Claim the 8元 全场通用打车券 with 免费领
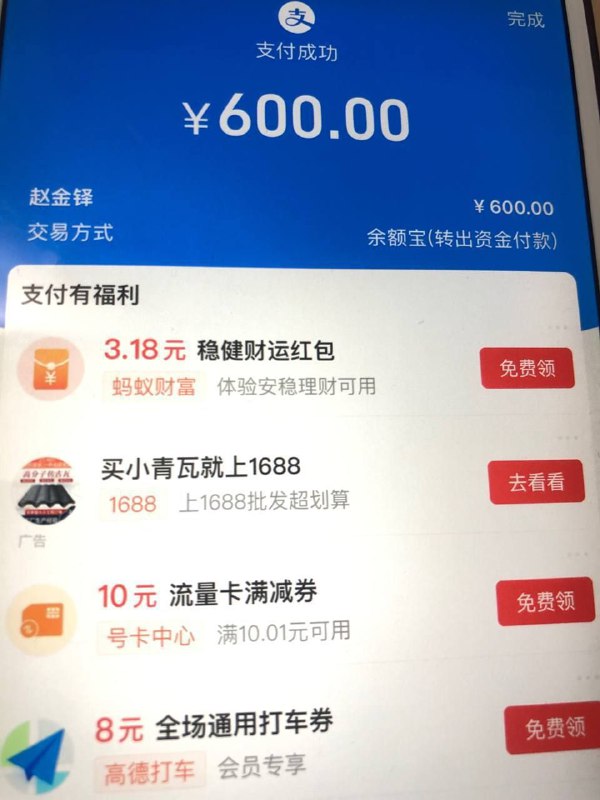The height and width of the screenshot is (800, 600). pos(550,728)
